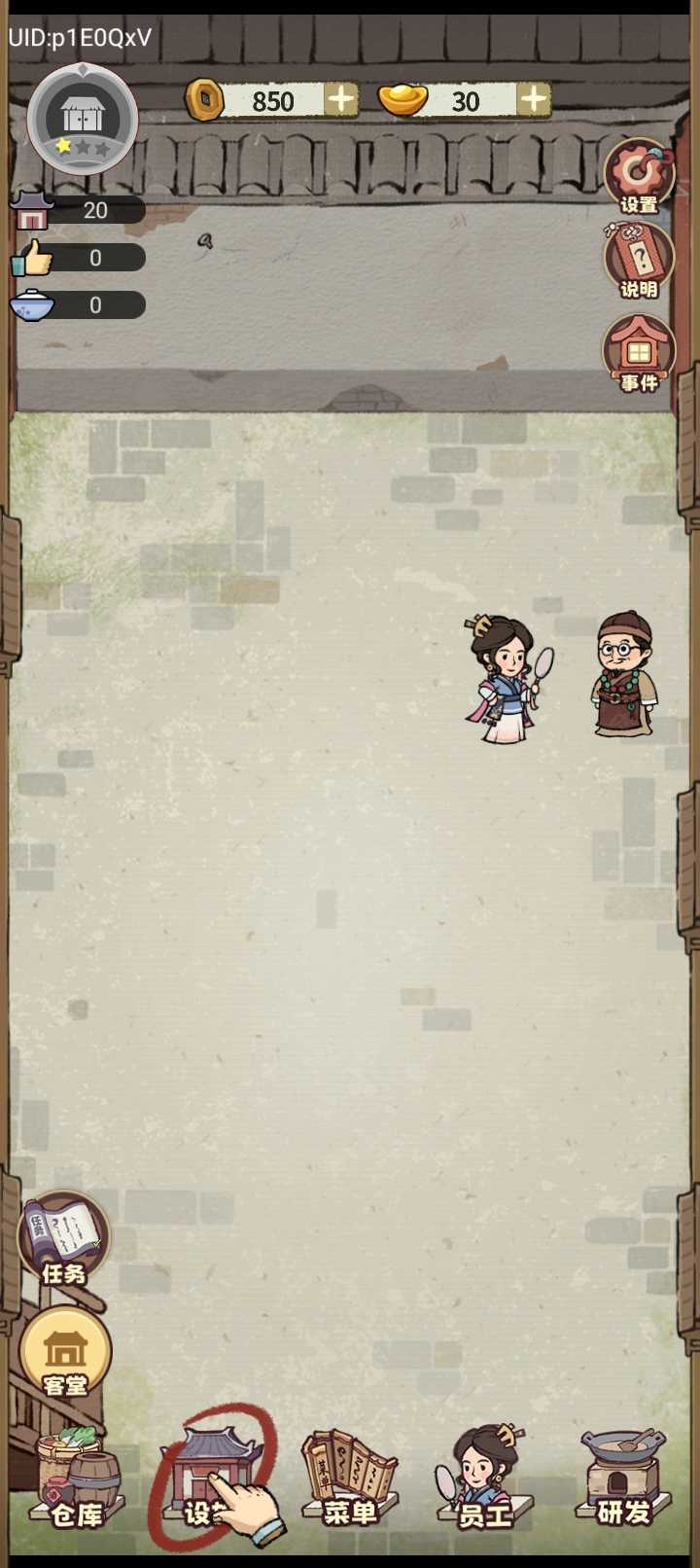Add more gold ingots with plus
The height and width of the screenshot is (1568, 700).
tap(534, 99)
